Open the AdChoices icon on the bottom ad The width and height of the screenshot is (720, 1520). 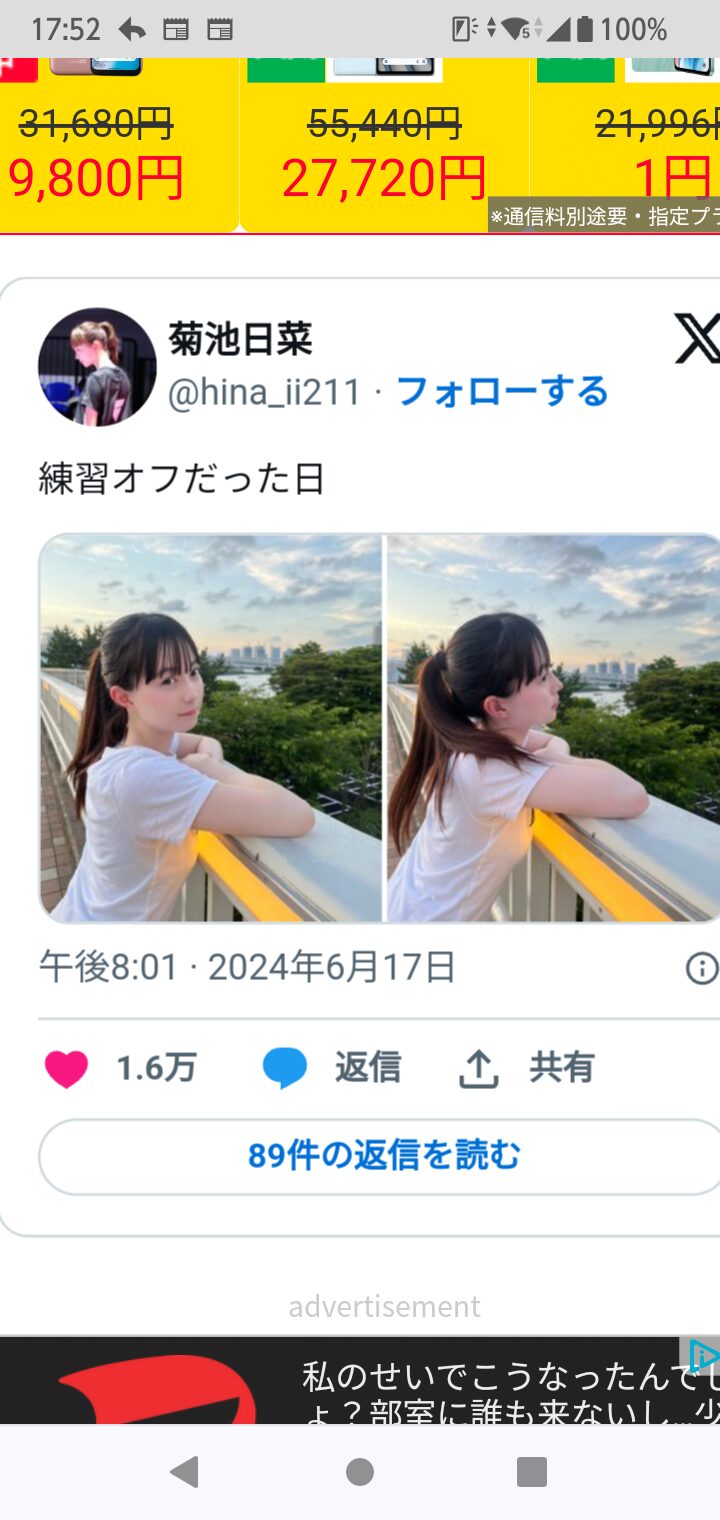click(x=703, y=1355)
